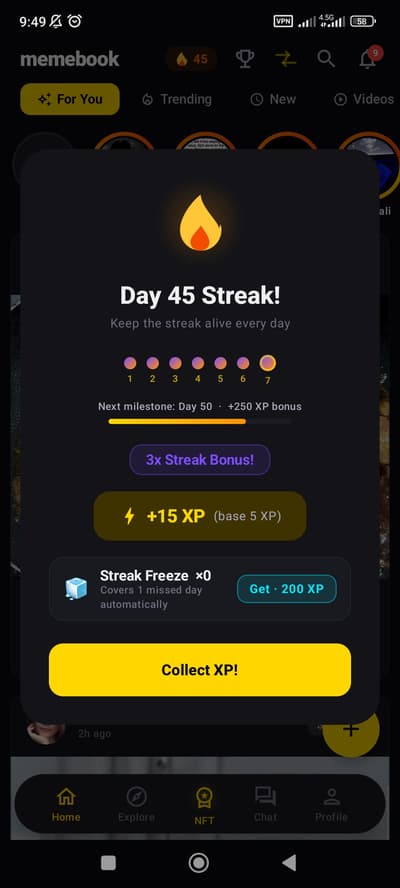
Task: Go to Home in bottom navigation
Action: click(66, 804)
